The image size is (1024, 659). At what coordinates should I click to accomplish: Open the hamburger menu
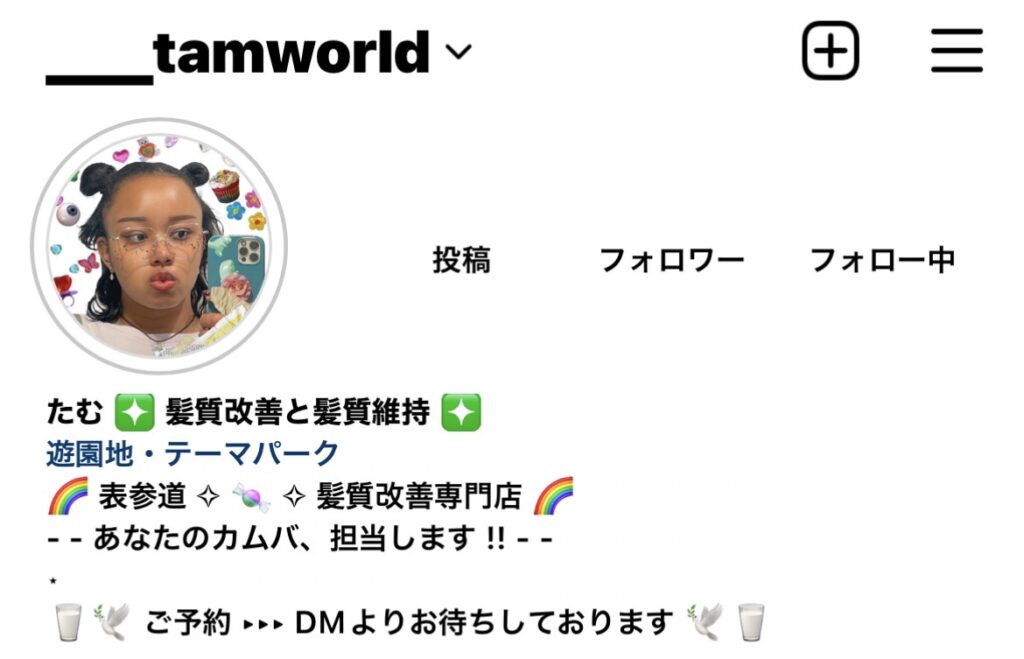click(956, 51)
